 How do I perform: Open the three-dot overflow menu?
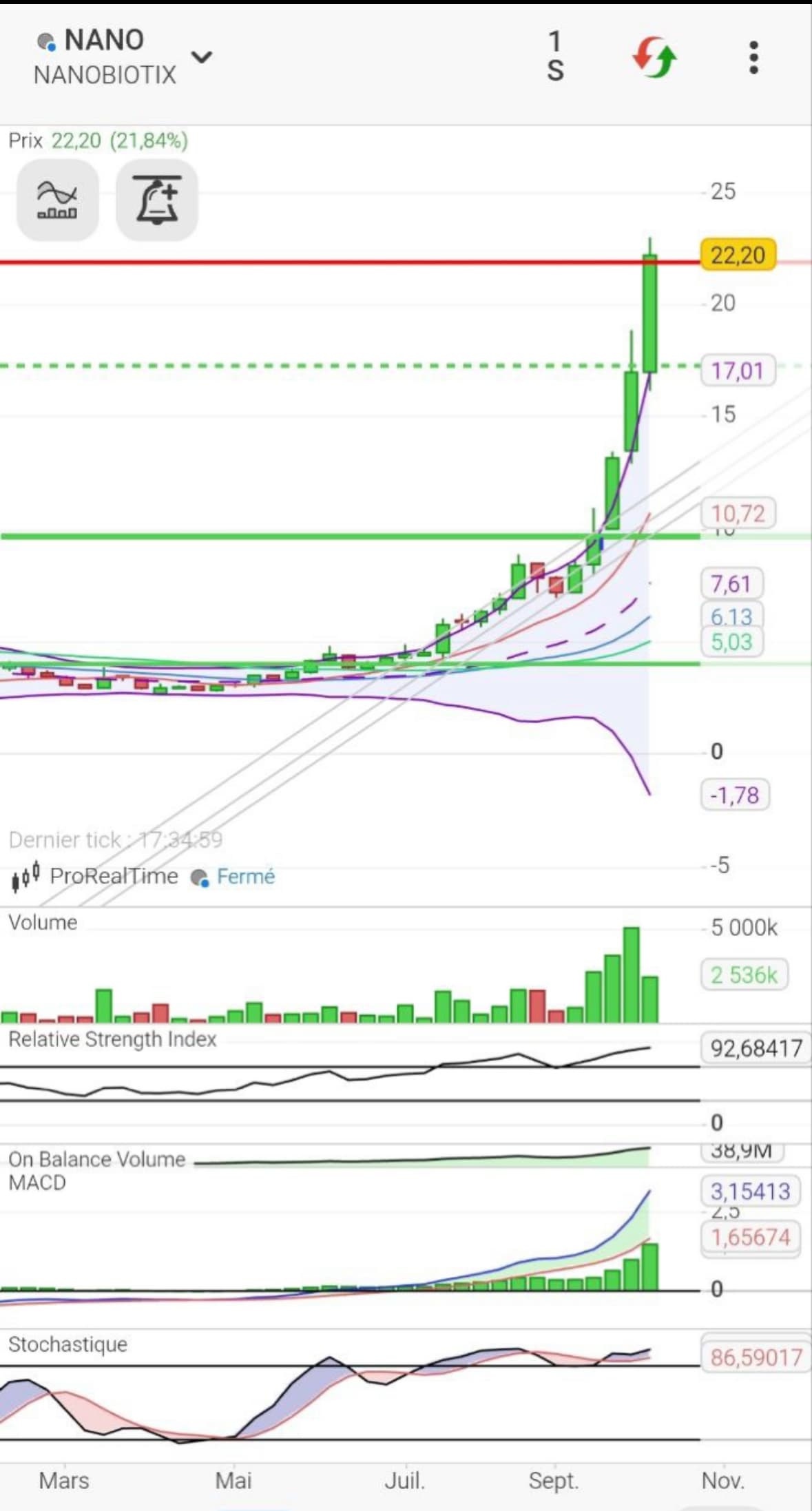(753, 57)
